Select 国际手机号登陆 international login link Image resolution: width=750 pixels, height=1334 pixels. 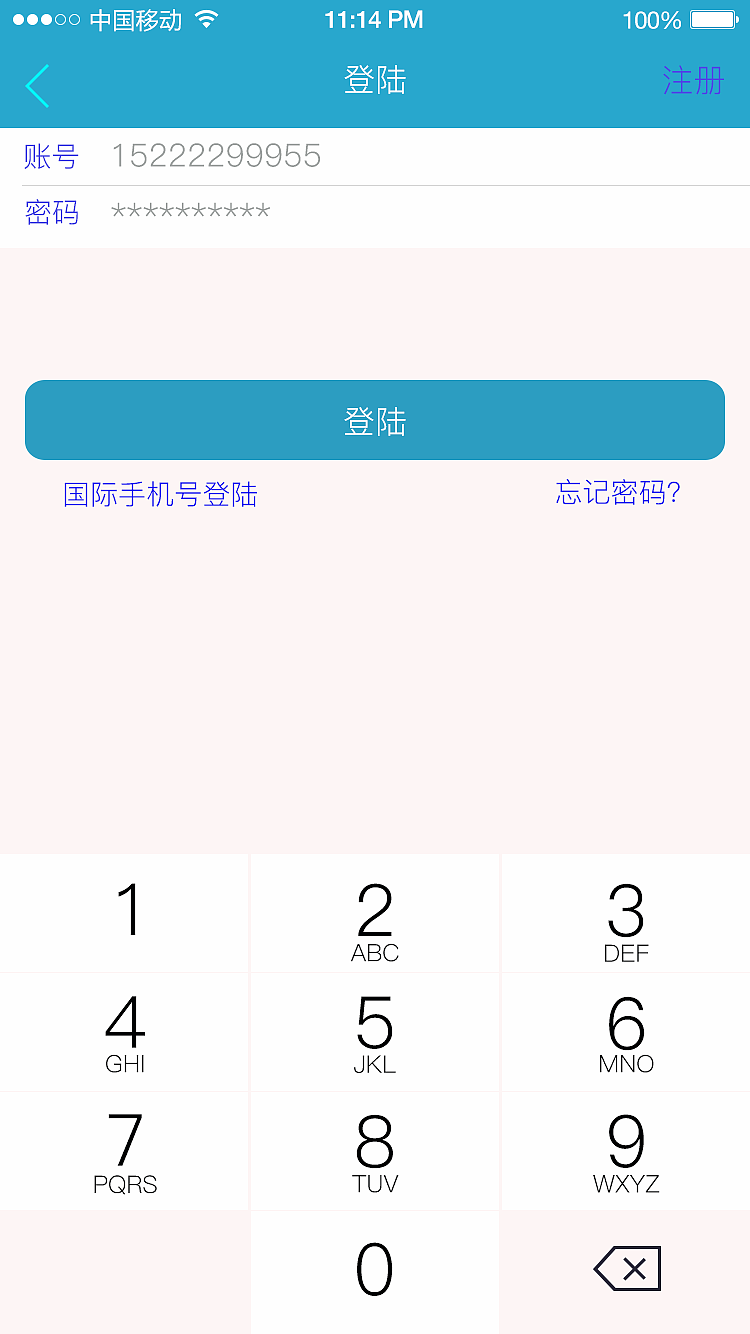point(160,493)
